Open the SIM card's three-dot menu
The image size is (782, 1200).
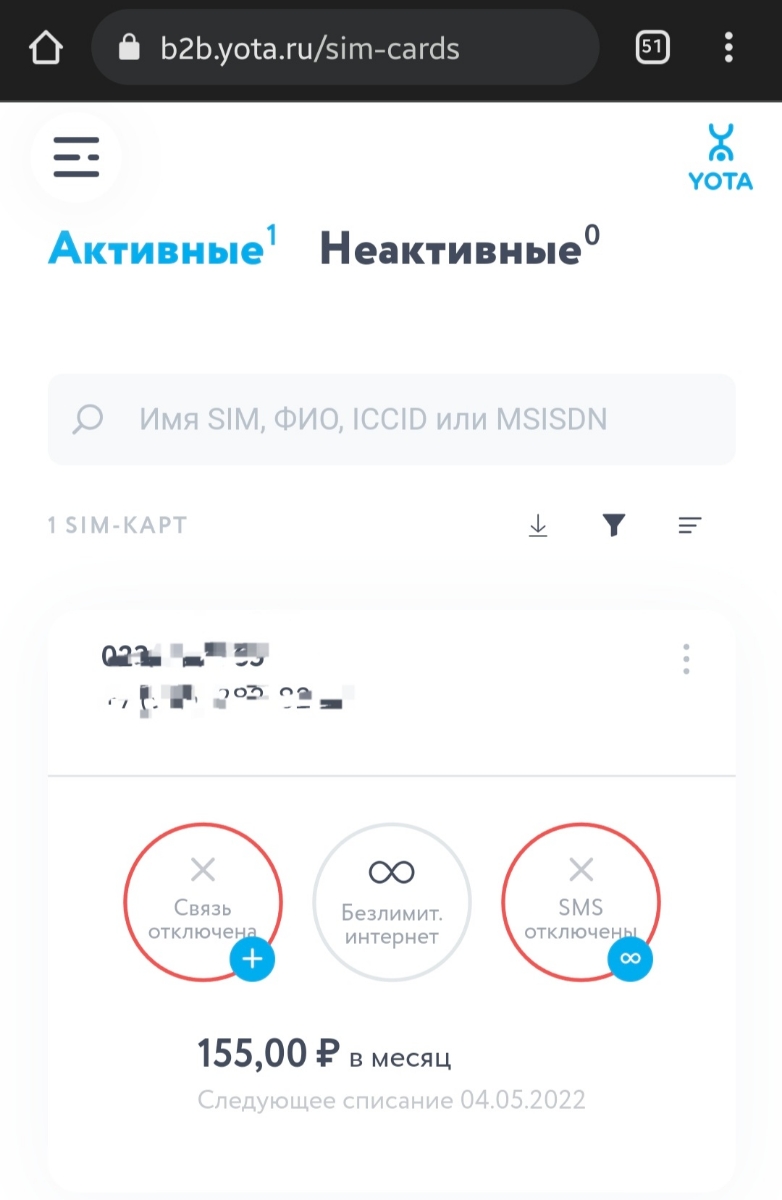(686, 660)
